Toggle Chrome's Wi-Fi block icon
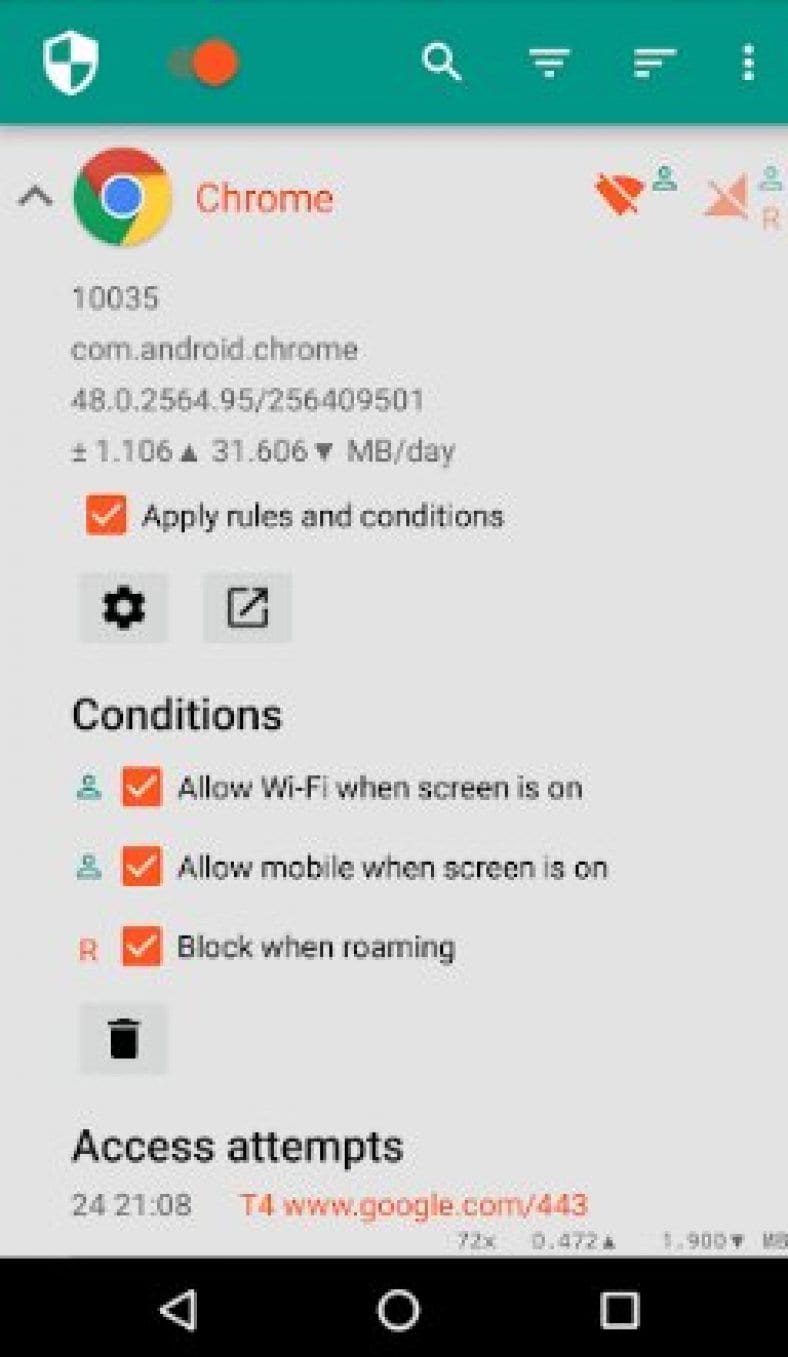The width and height of the screenshot is (788, 1357). [x=620, y=194]
